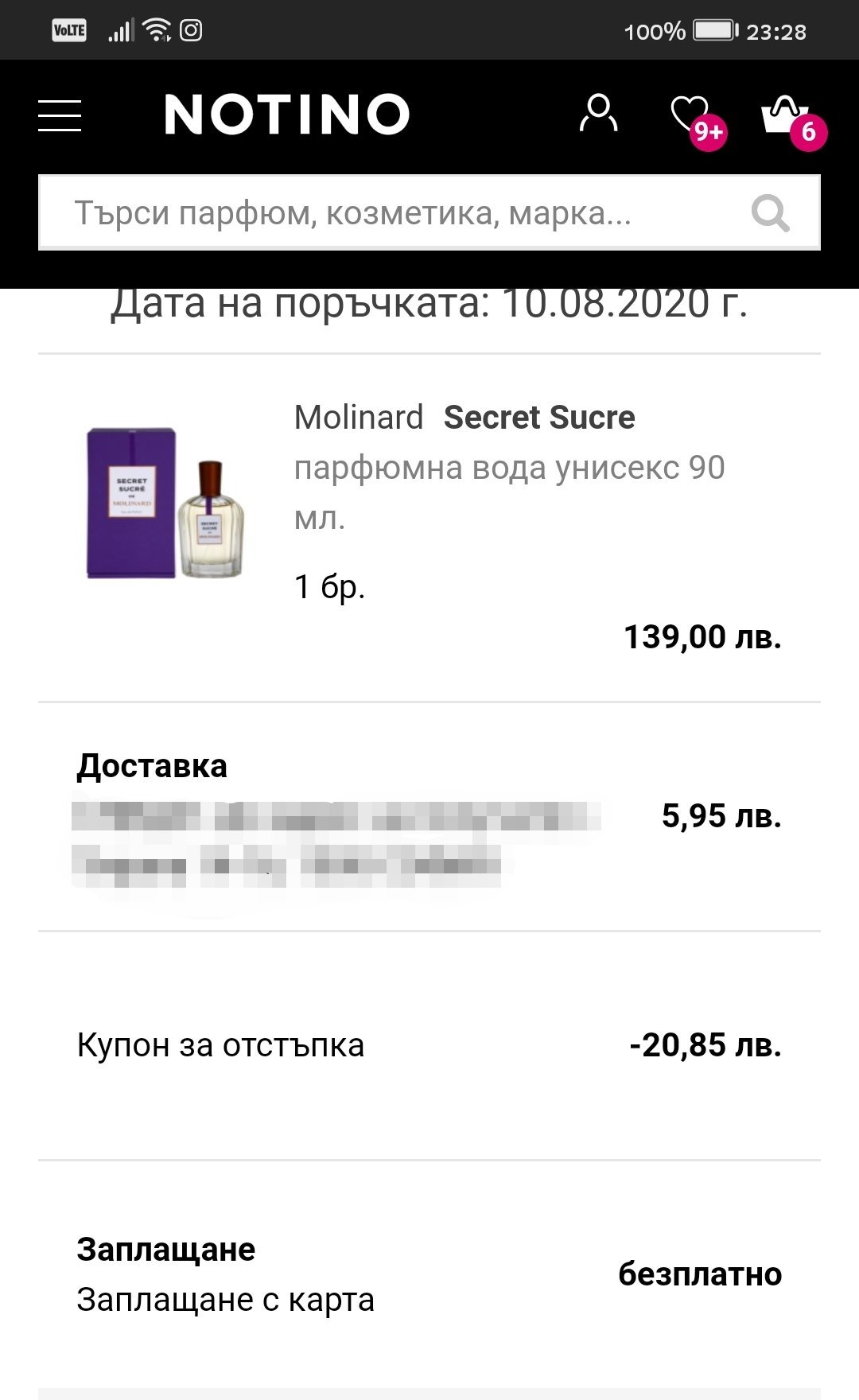Open the Molinard Secret Sucre product title
Viewport: 859px width, 1400px height.
pyautogui.click(x=464, y=418)
